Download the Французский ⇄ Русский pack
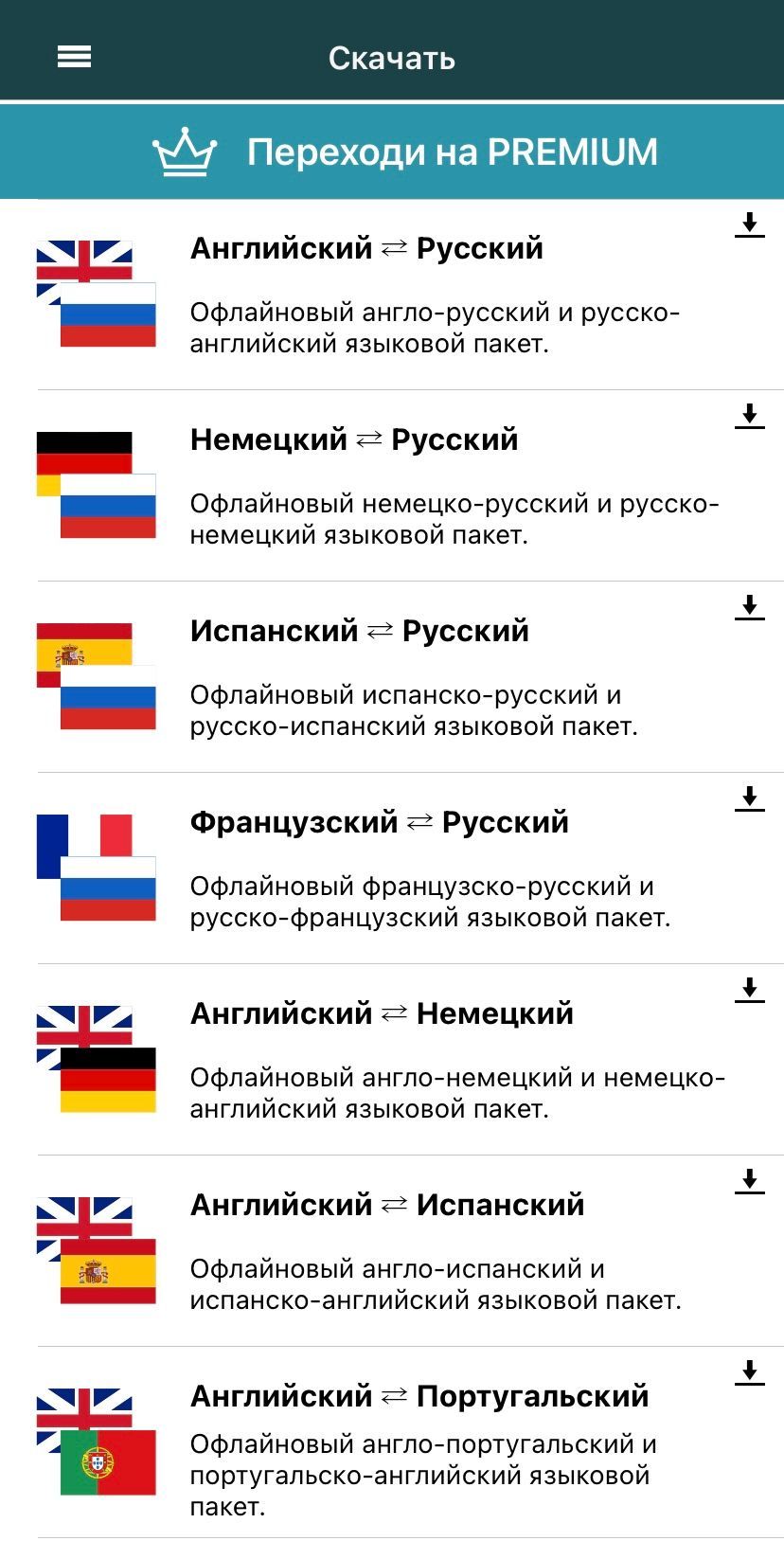 [749, 799]
